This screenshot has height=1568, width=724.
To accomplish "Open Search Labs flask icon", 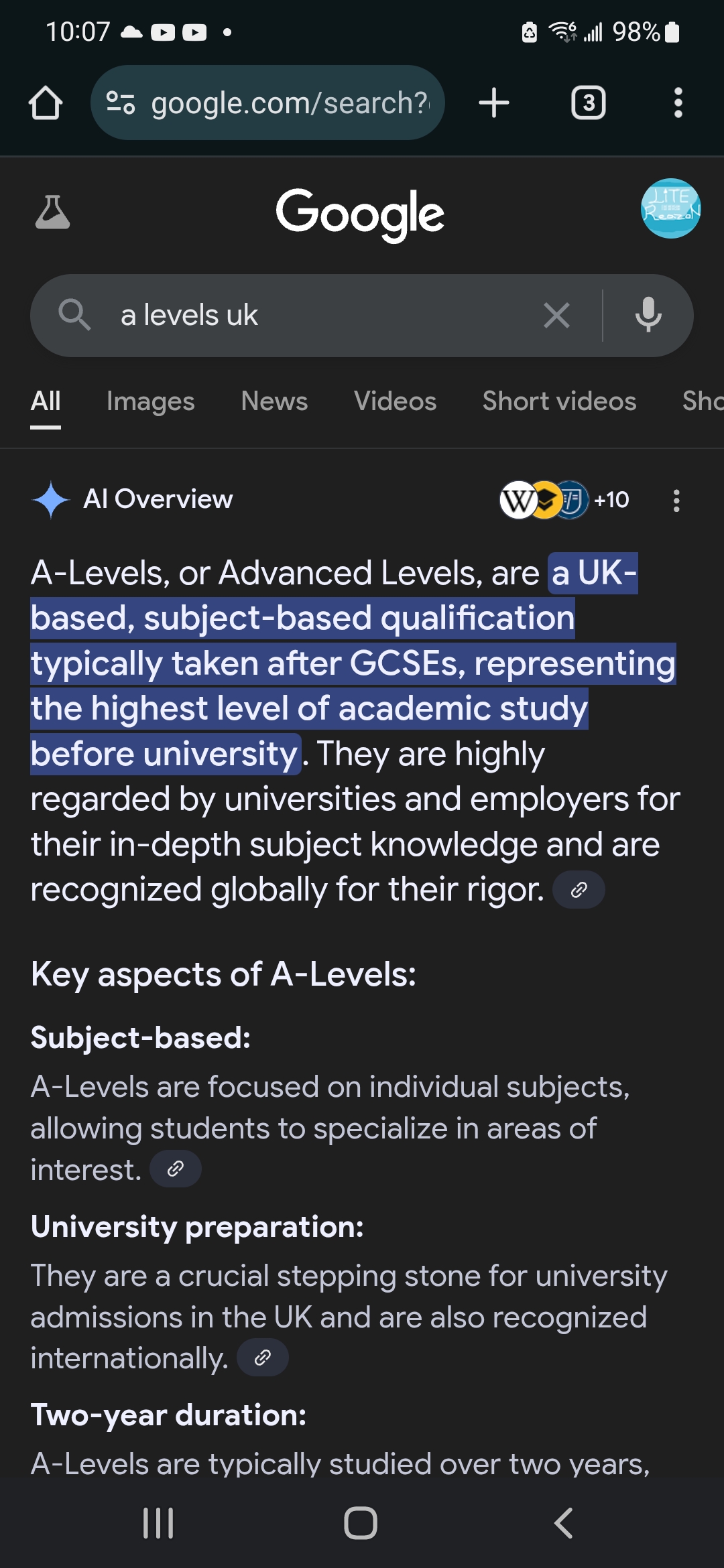I will (52, 212).
